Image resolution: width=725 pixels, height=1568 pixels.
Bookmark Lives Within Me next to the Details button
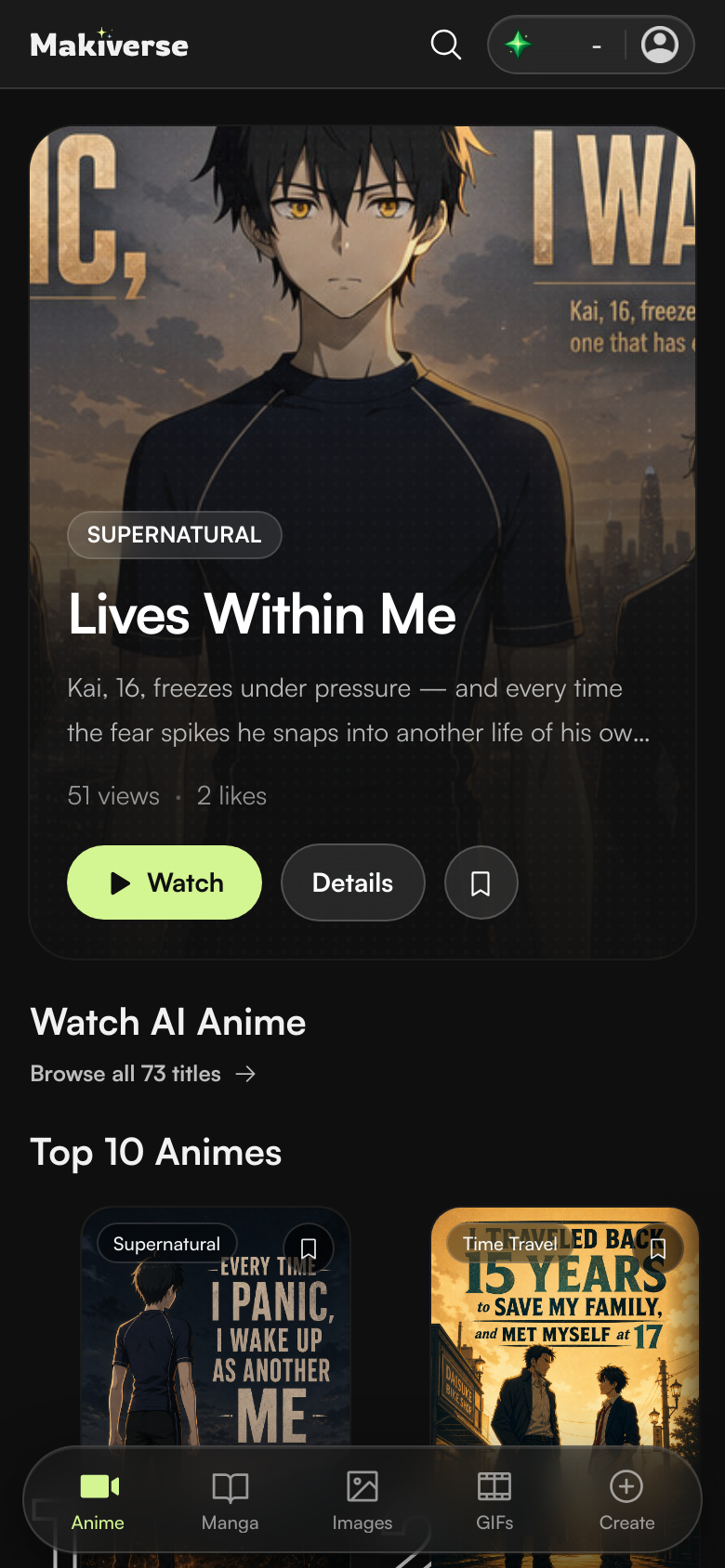tap(481, 883)
